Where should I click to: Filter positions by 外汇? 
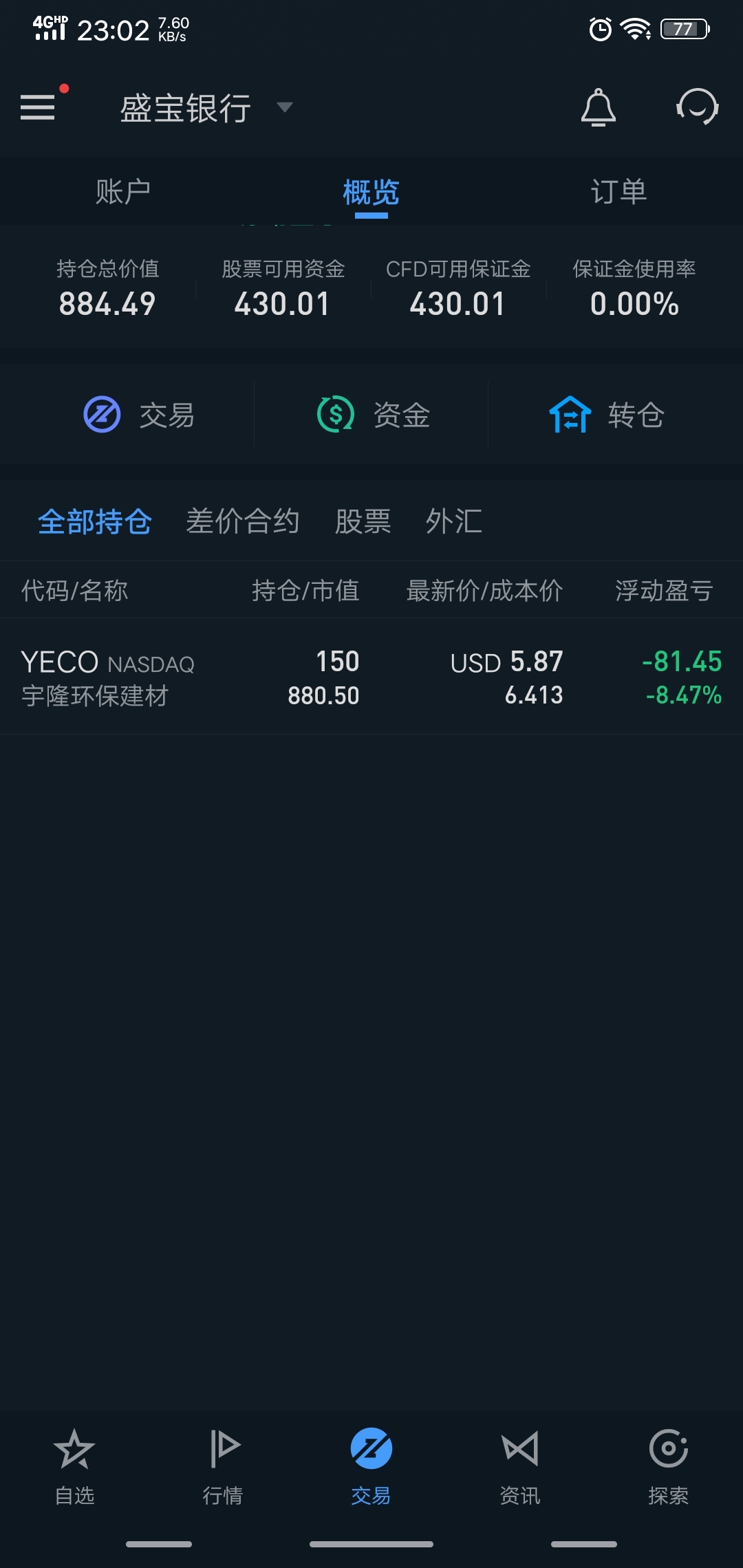tap(453, 521)
